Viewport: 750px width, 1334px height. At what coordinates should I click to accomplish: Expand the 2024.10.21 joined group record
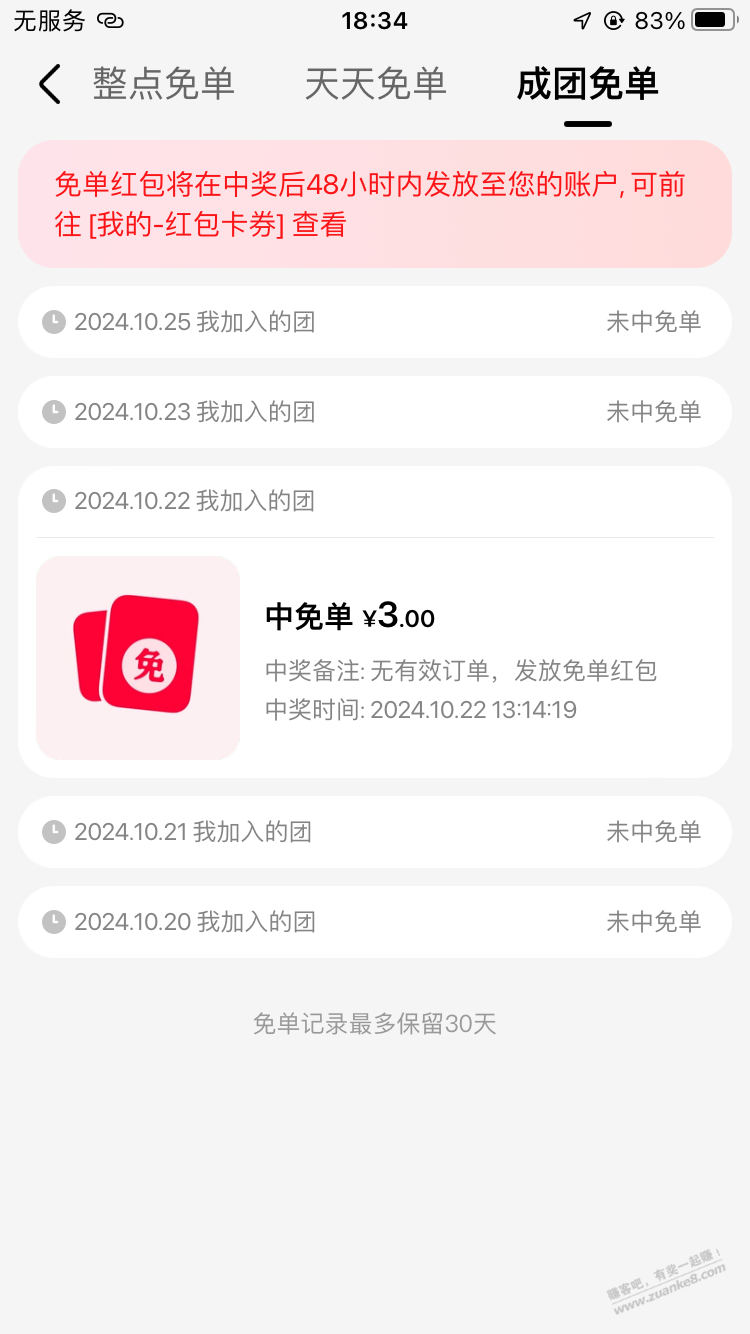tap(375, 832)
